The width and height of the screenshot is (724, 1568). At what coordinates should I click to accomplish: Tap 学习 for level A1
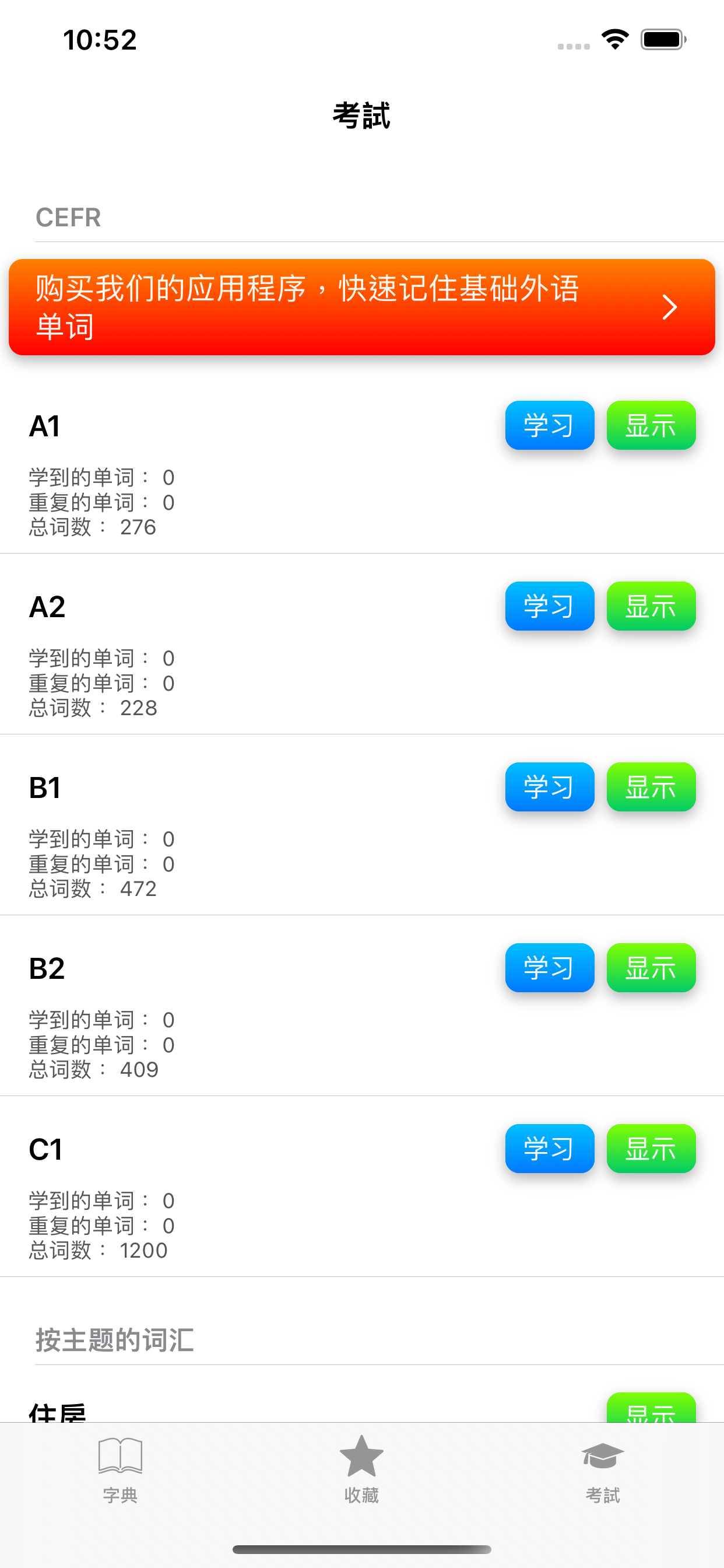(549, 425)
